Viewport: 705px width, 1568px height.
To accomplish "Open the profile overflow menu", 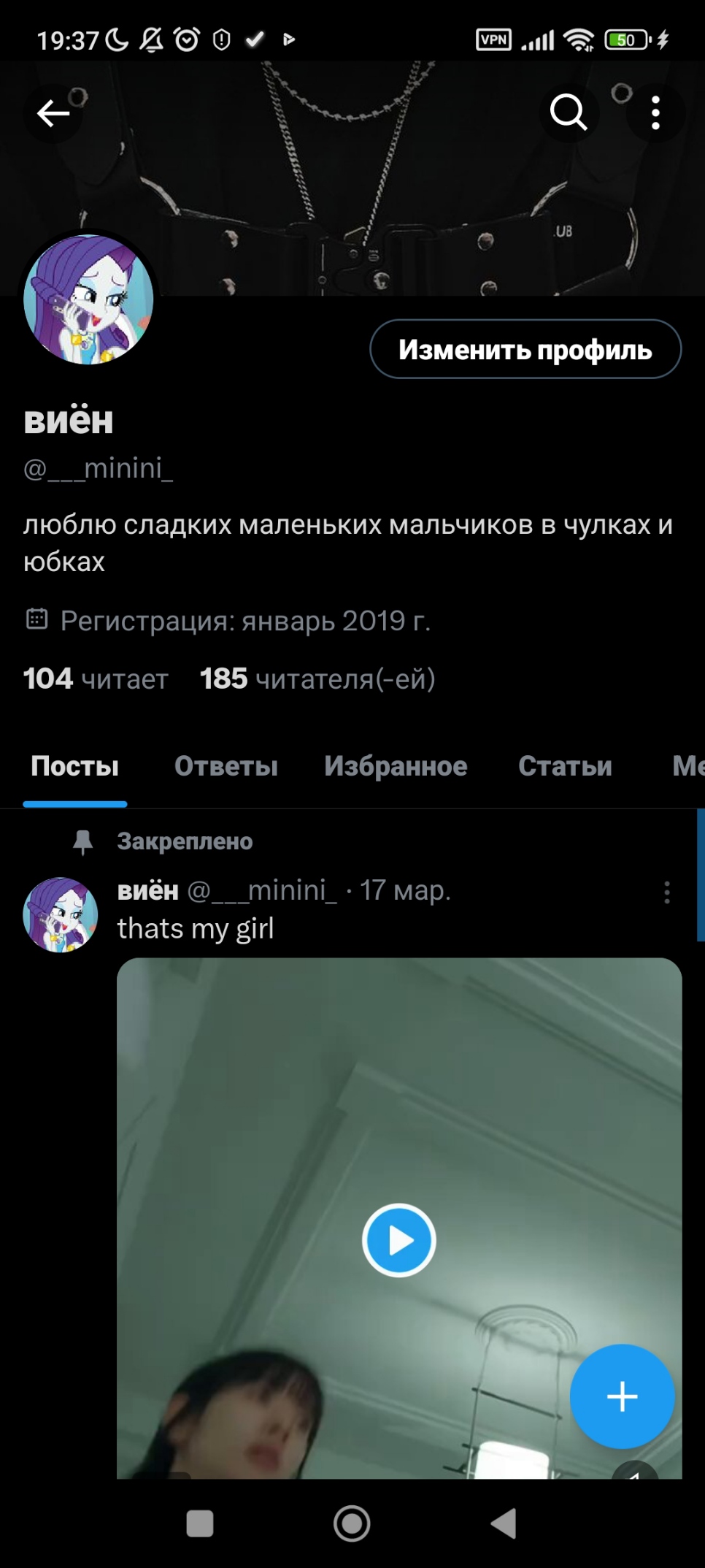I will tap(655, 113).
